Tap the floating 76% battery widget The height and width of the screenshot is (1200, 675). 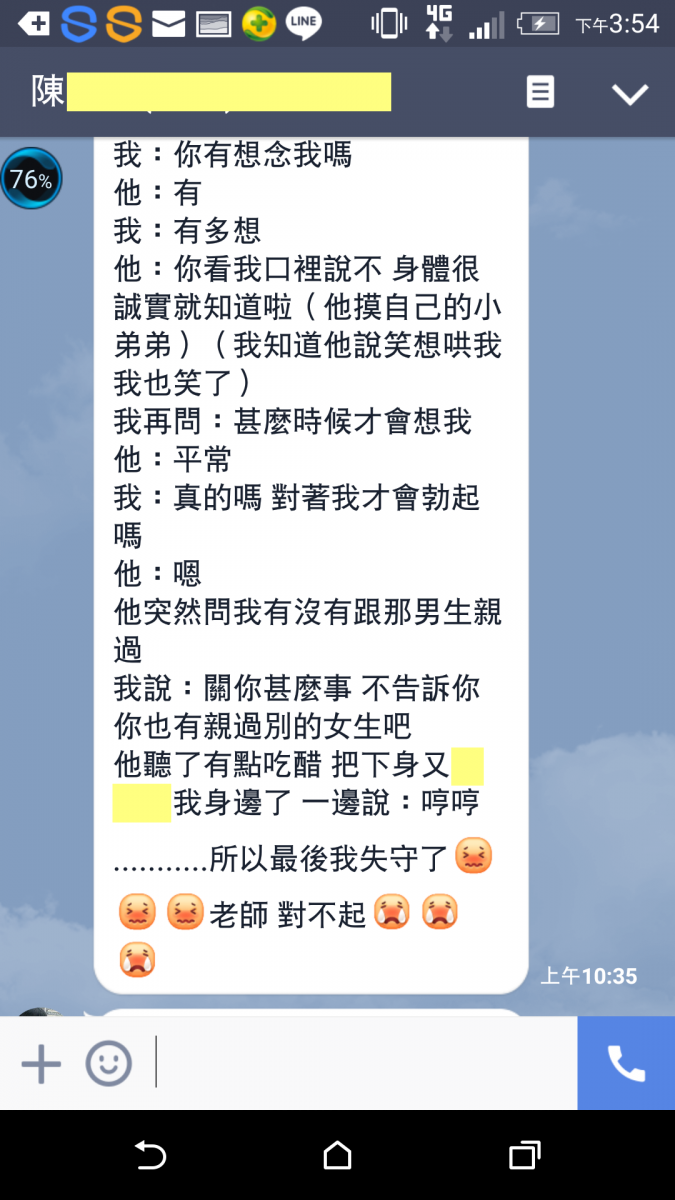[31, 179]
